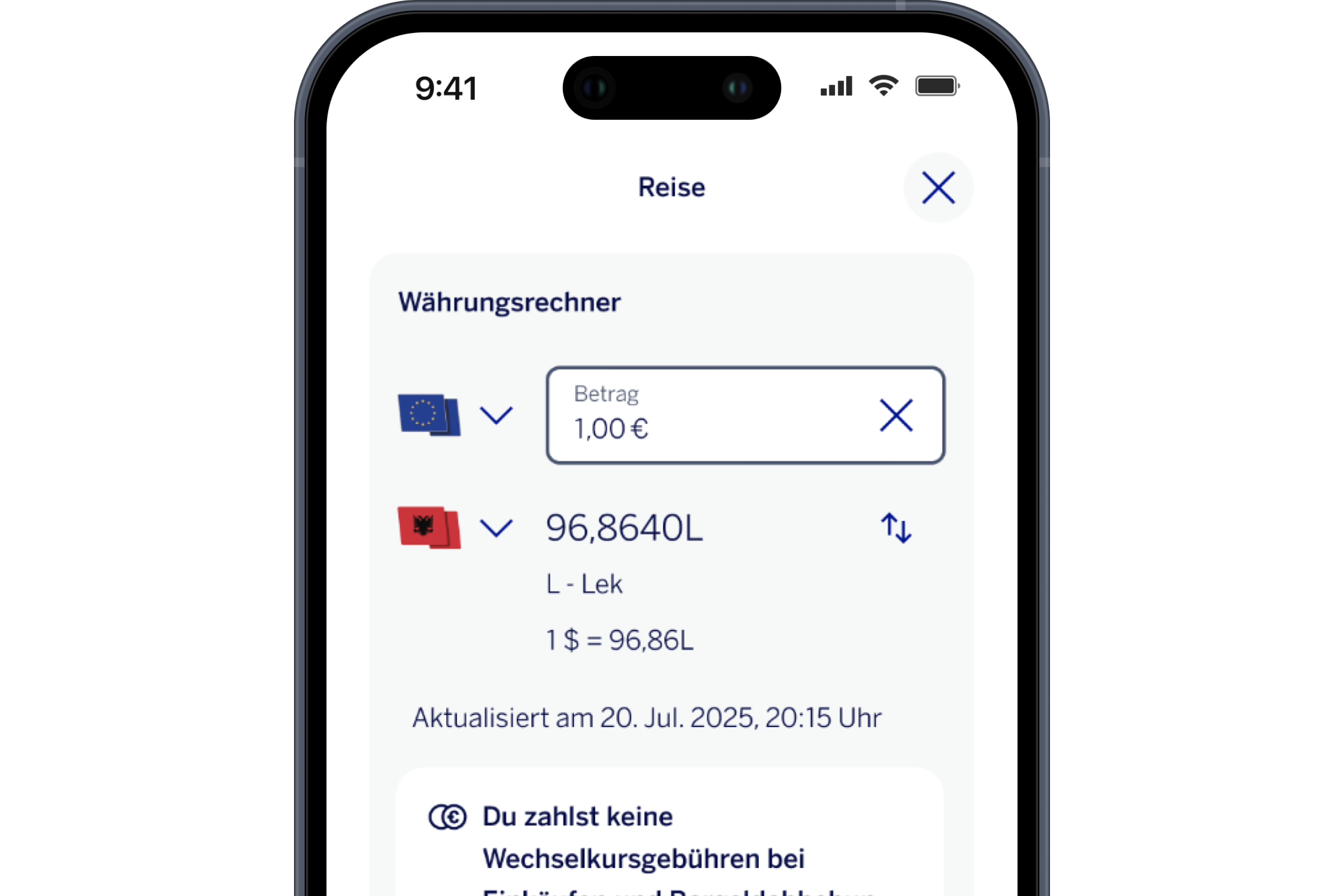Clear the entered Betrag amount

(896, 416)
